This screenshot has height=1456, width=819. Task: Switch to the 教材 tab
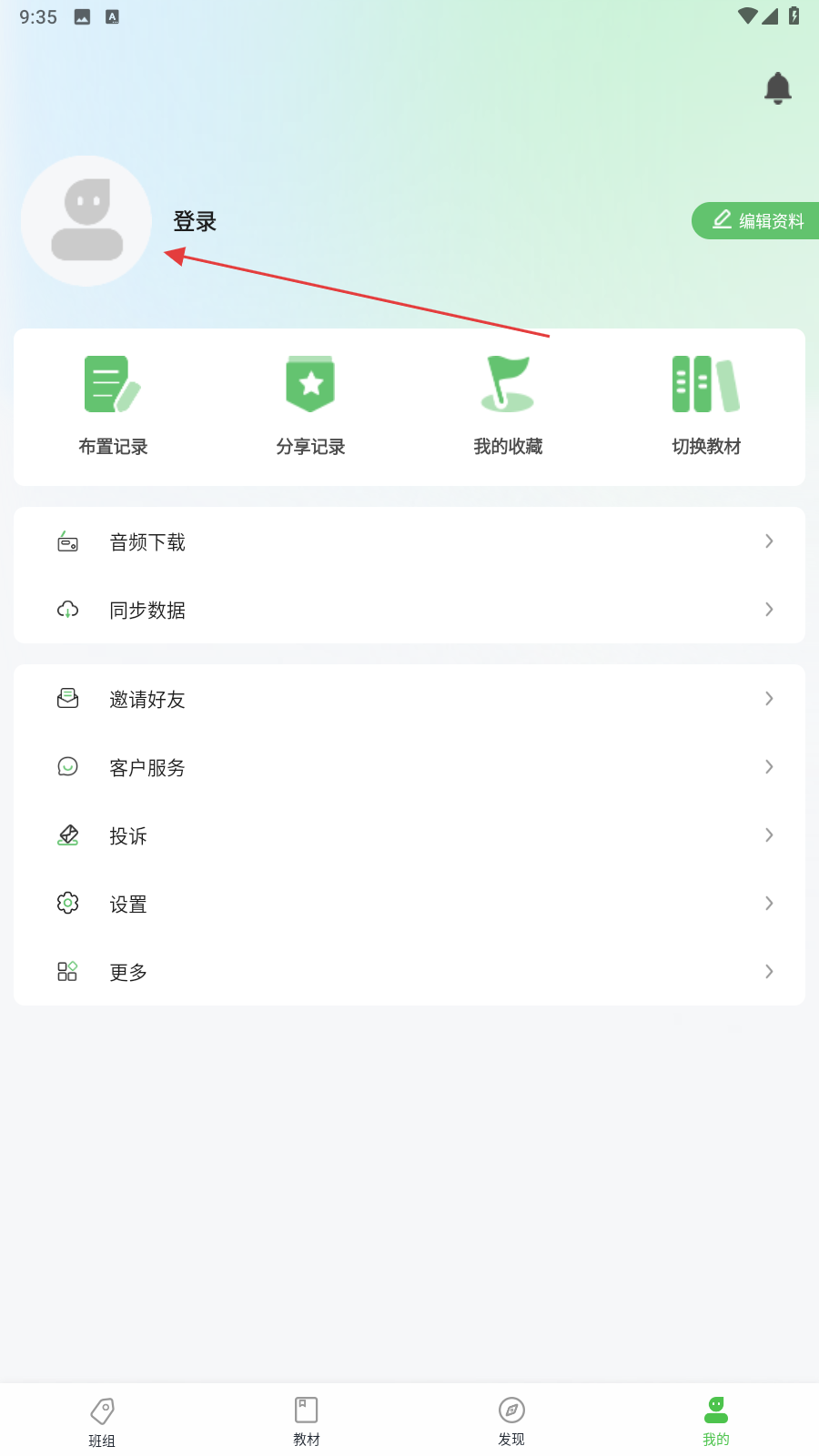307,1421
